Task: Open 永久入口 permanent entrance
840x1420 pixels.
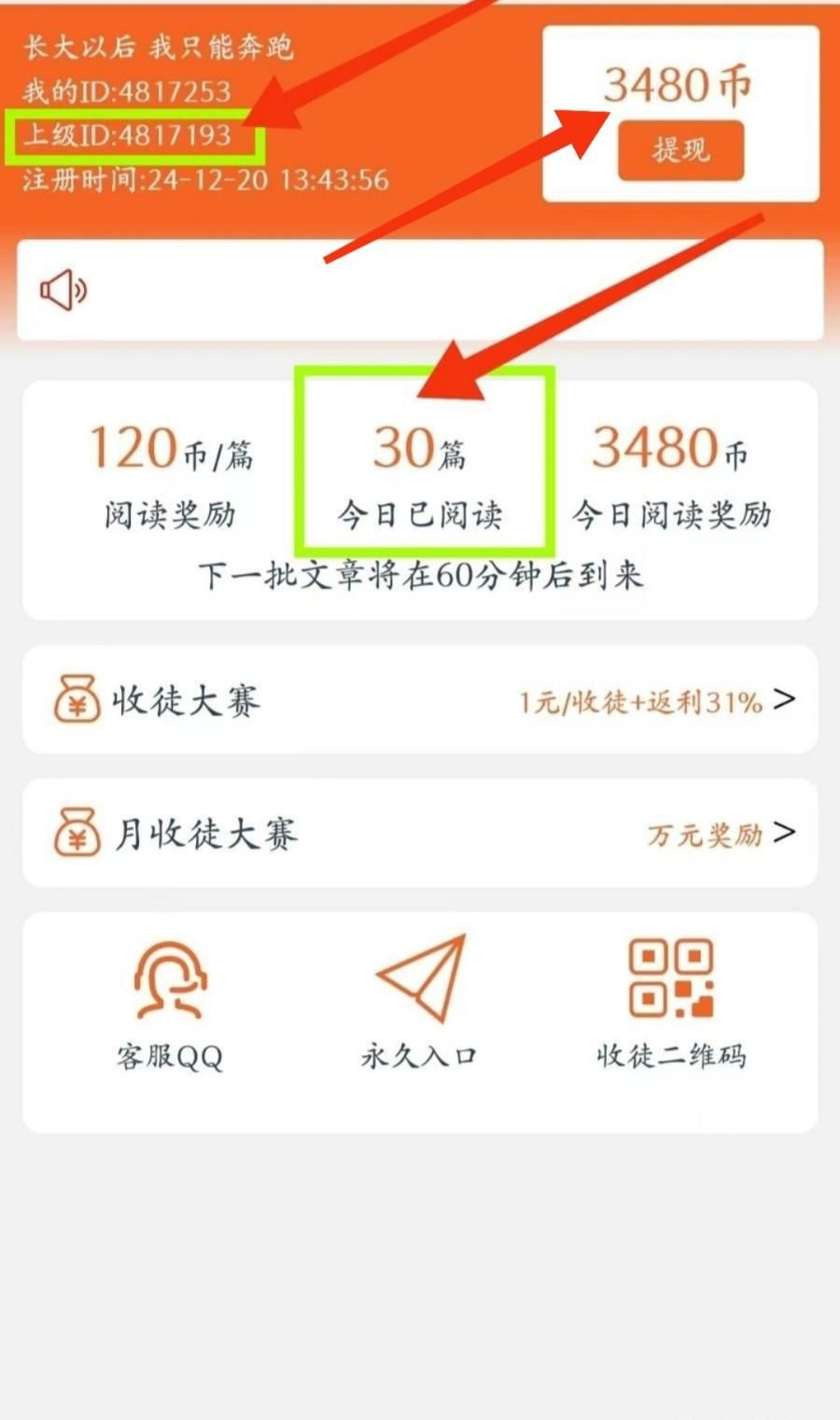Action: coord(420,1004)
